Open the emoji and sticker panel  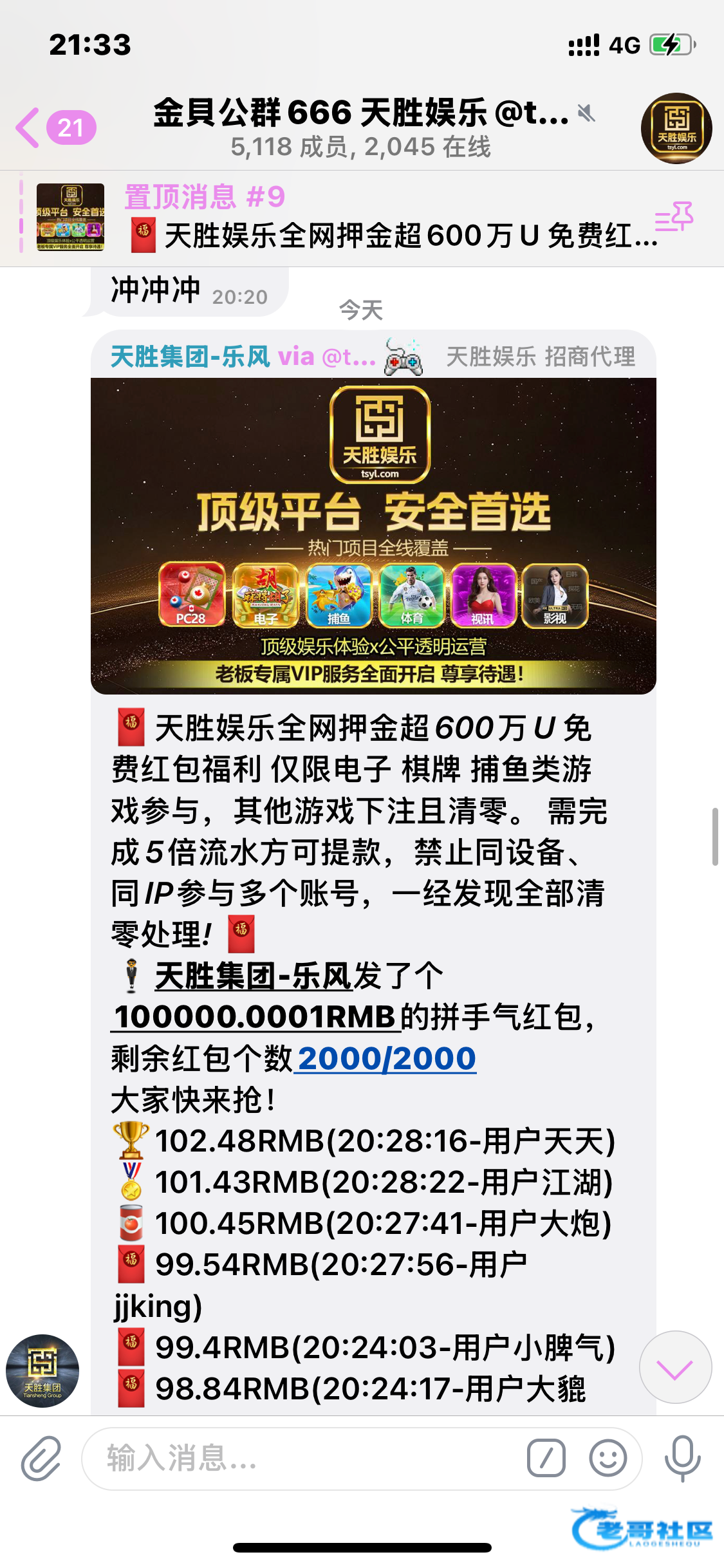click(x=608, y=1458)
